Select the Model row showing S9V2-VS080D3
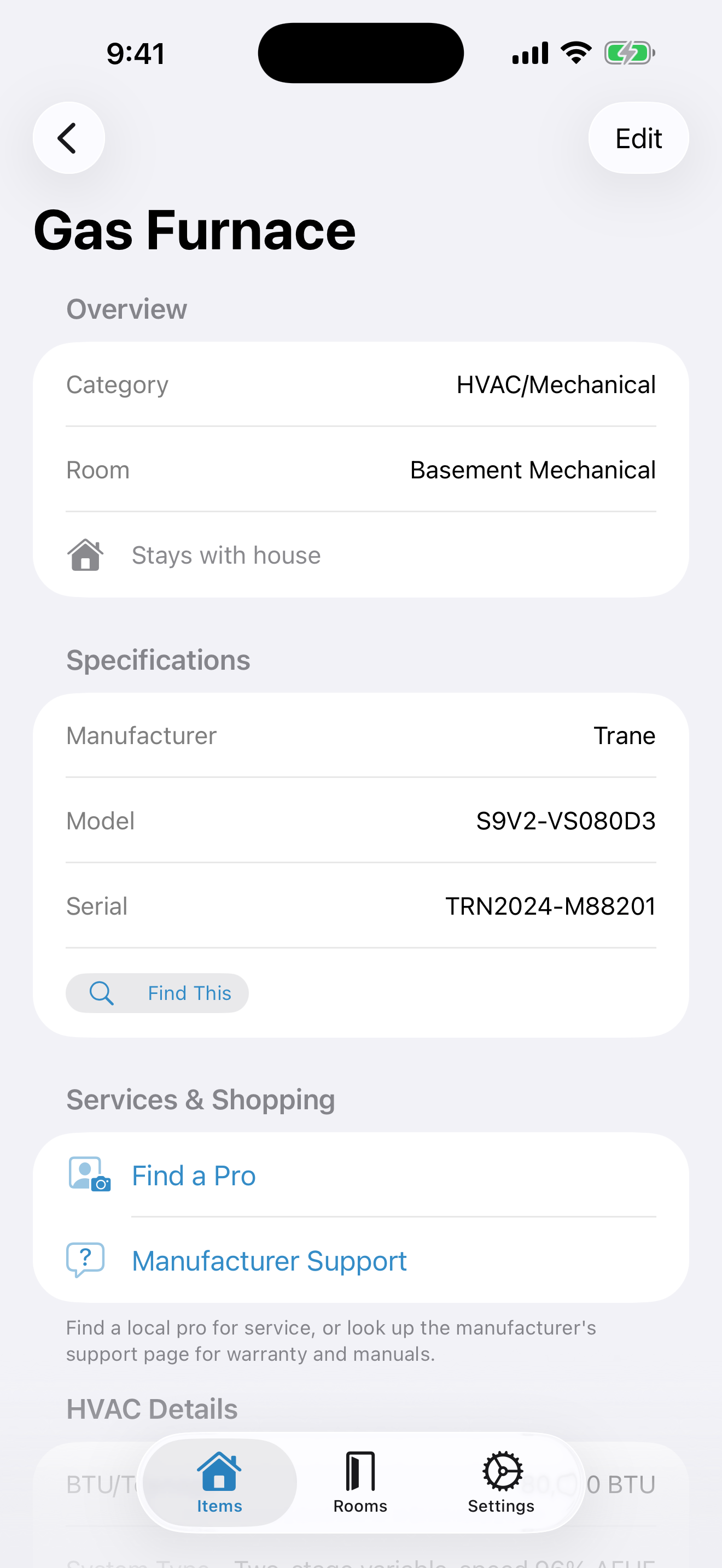 [x=361, y=820]
